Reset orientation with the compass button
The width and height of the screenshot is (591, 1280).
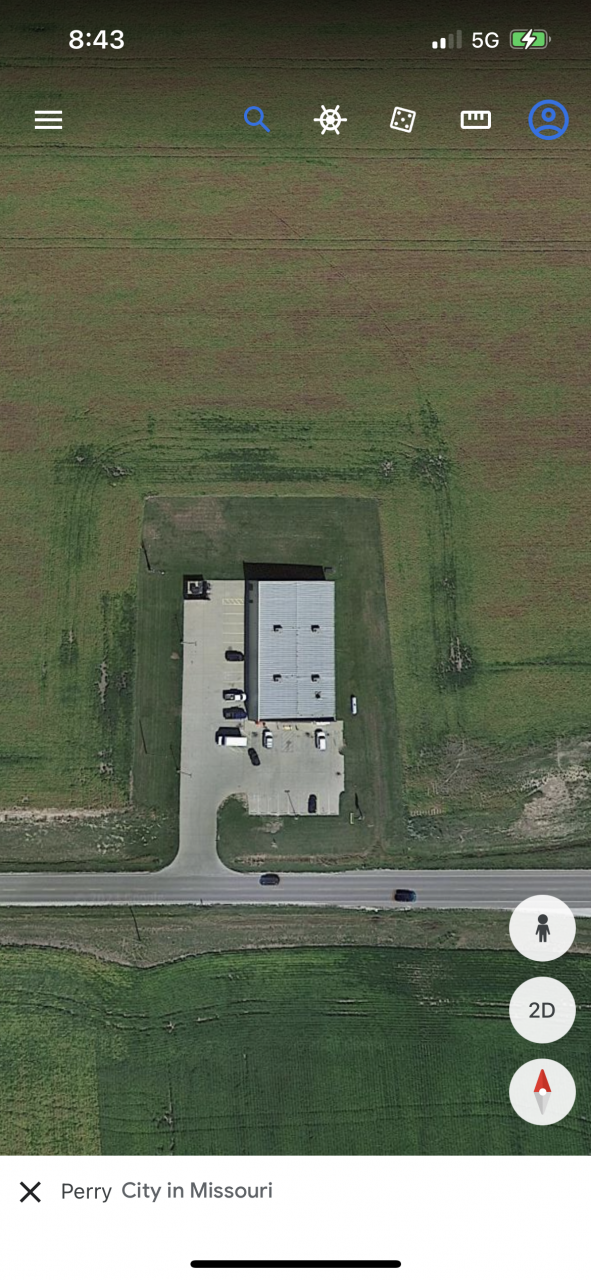(542, 1092)
